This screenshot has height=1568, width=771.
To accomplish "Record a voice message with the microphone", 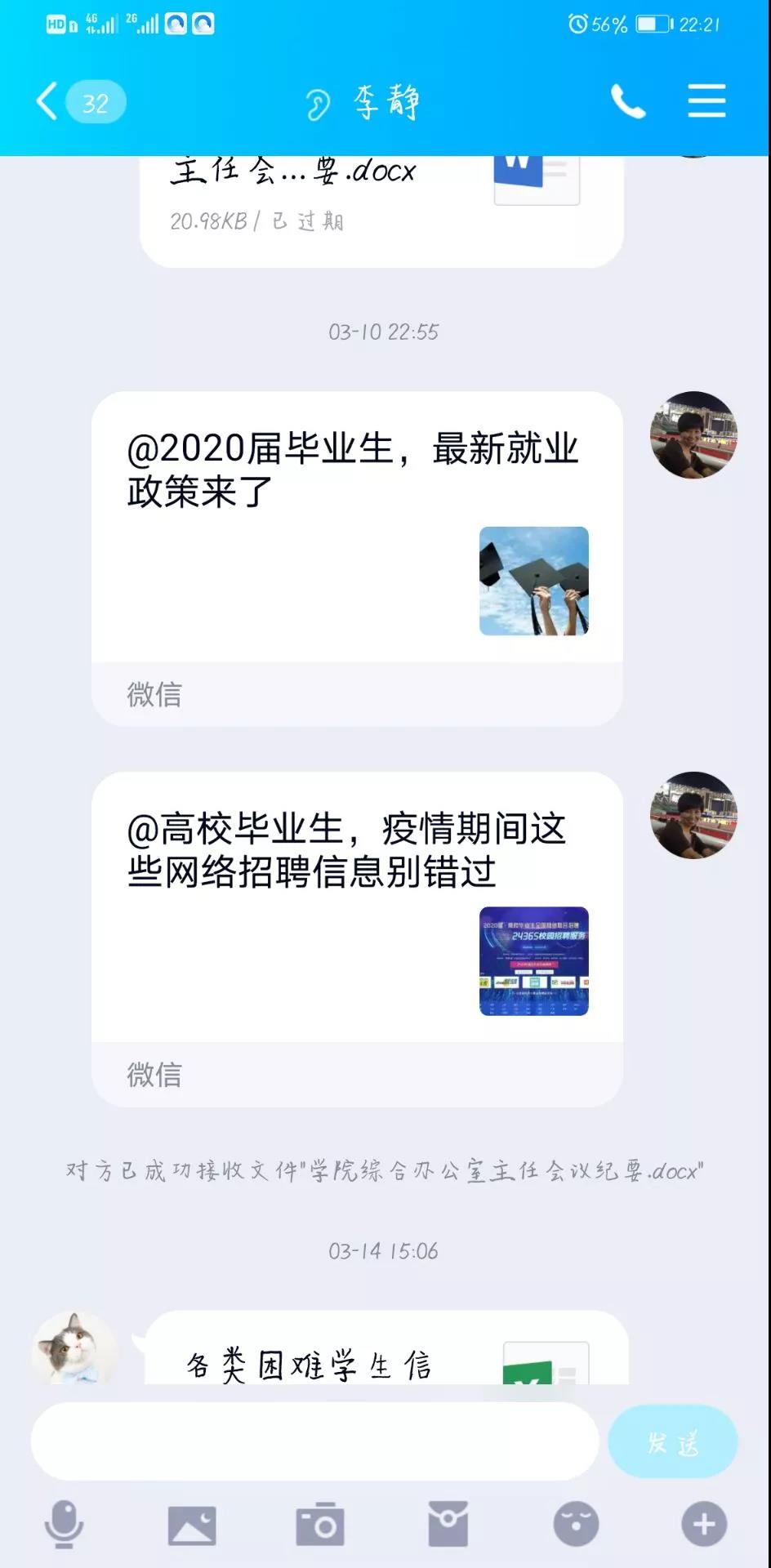I will pyautogui.click(x=63, y=1524).
